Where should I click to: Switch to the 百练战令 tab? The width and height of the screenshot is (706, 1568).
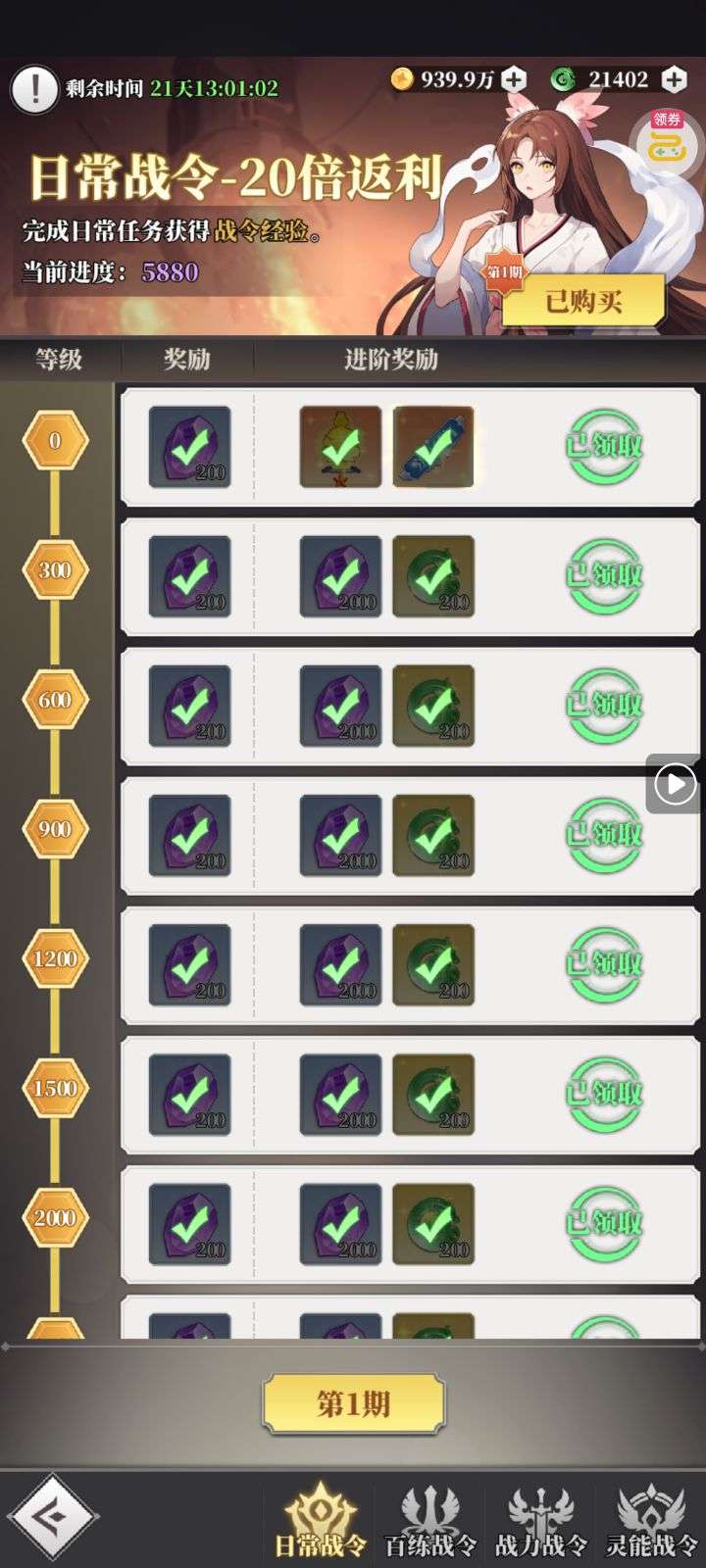point(430,1520)
